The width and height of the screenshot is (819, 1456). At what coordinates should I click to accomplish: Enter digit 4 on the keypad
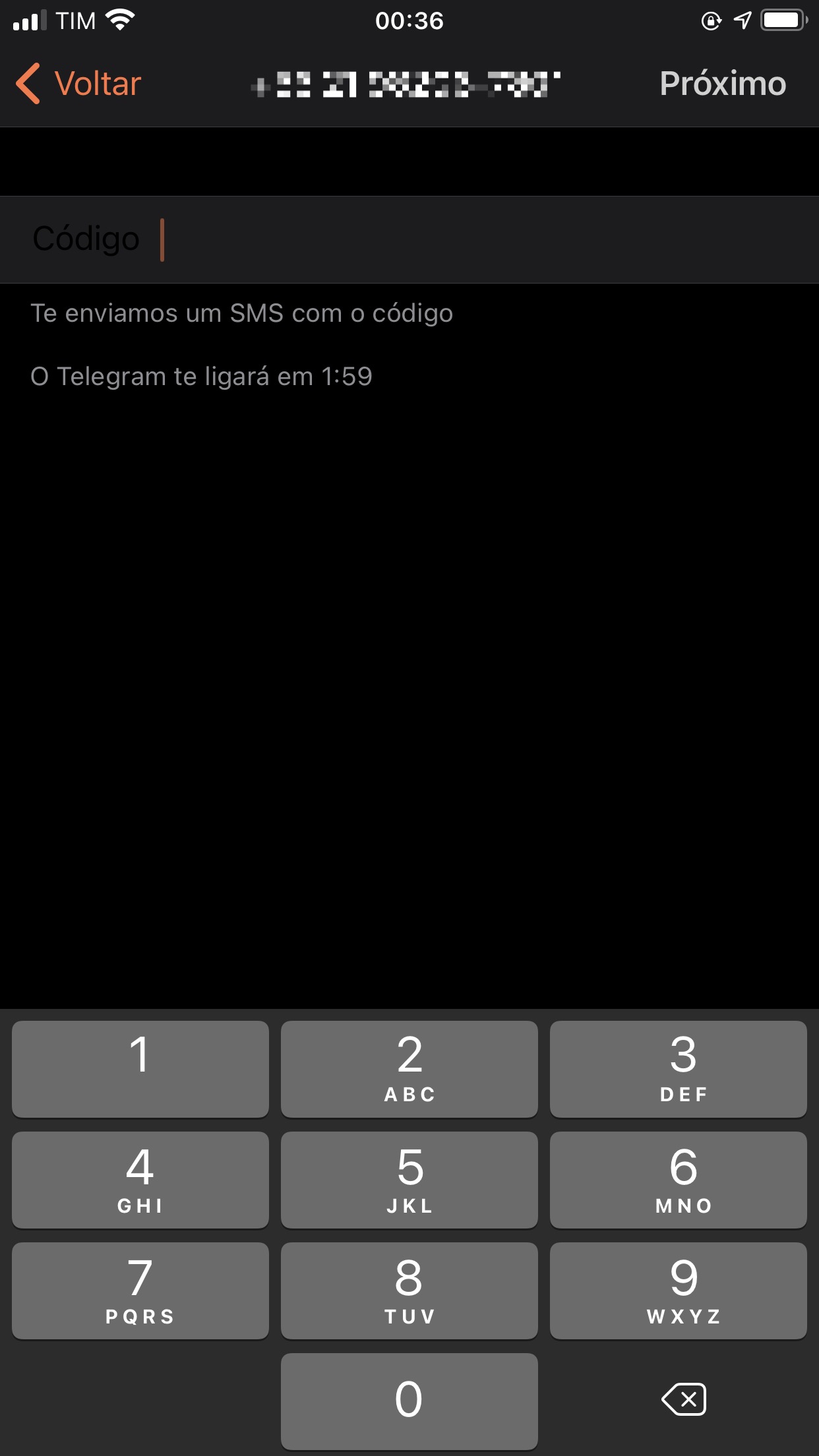(x=140, y=1180)
